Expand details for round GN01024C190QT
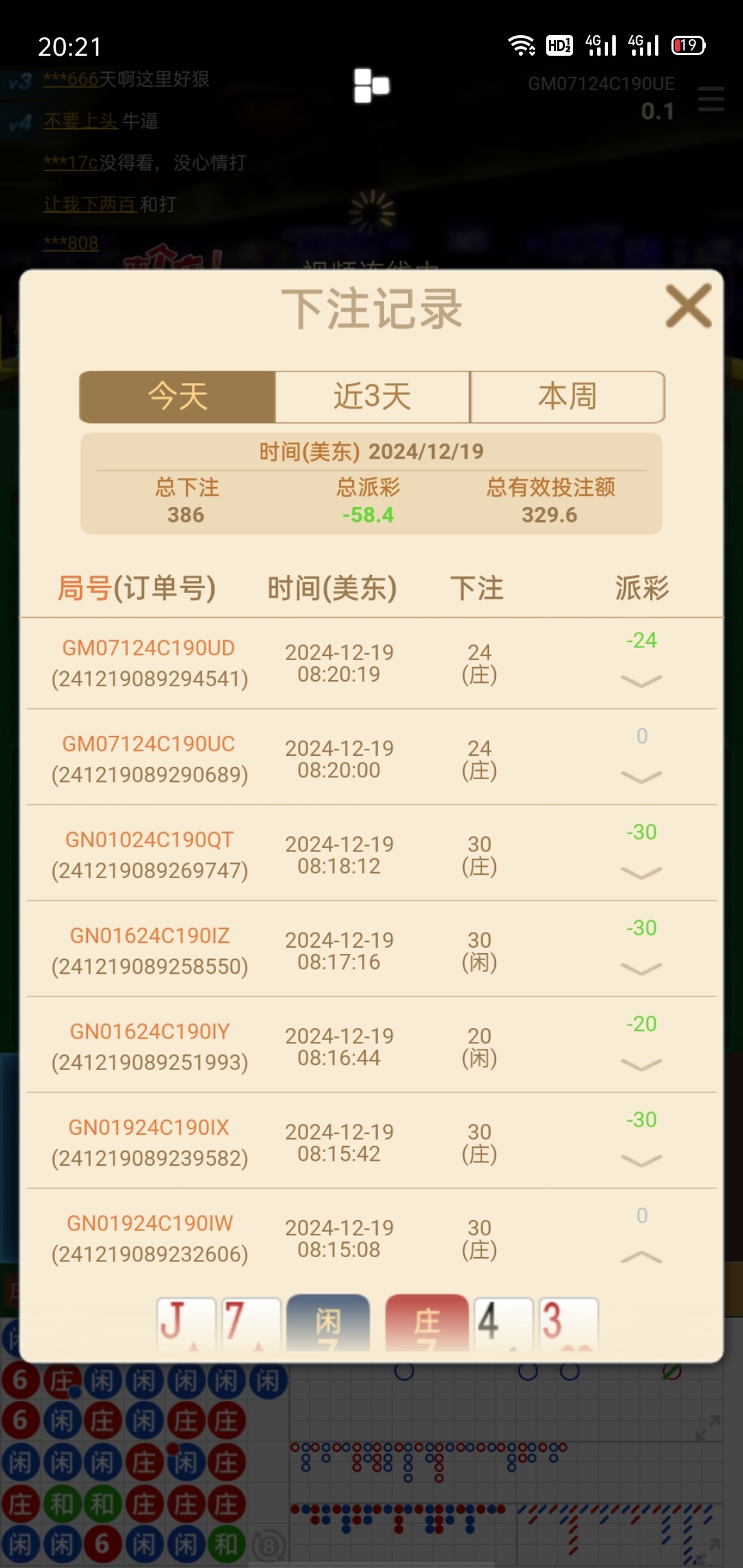Screen dimensions: 743x1568 click(641, 872)
